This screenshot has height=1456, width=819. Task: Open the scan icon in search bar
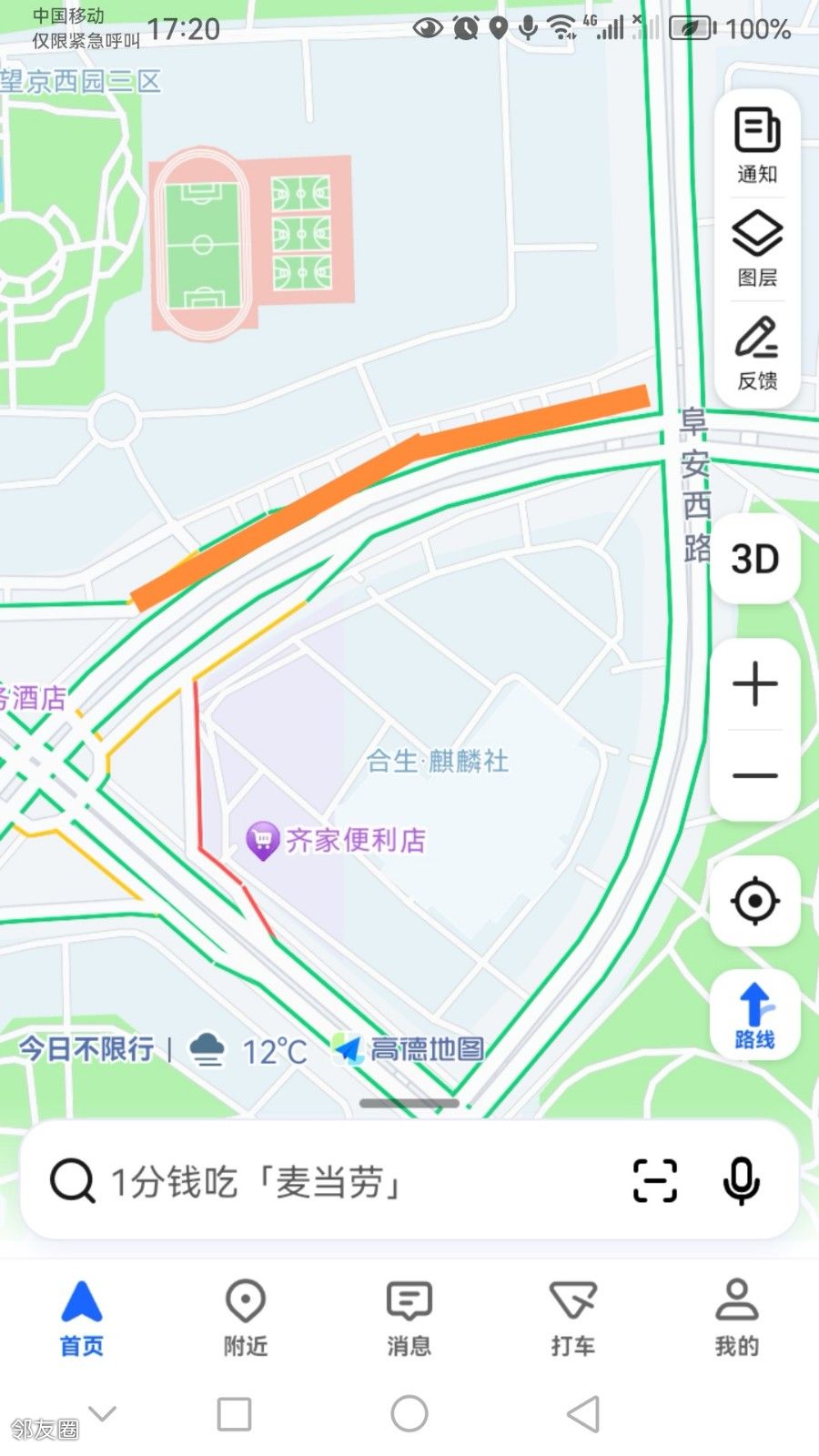click(655, 1181)
